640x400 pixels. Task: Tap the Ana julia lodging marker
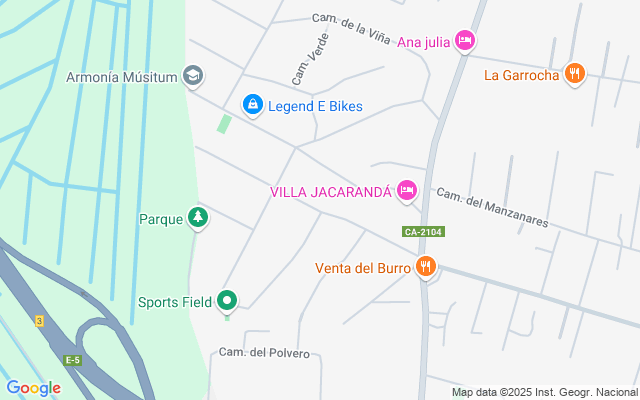(x=464, y=40)
